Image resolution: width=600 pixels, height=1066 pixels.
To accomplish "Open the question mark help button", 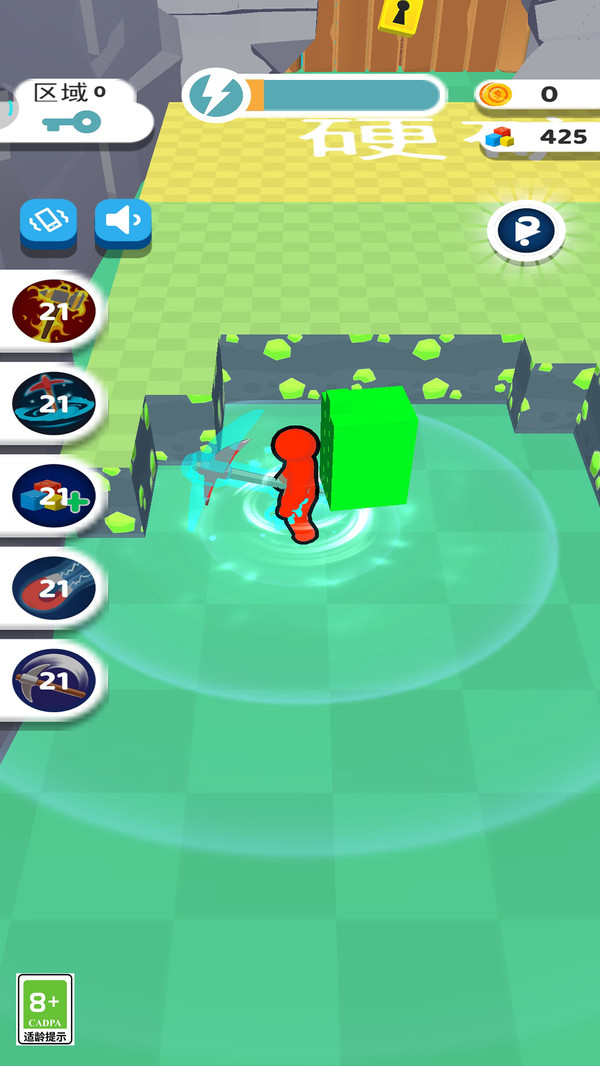I will 526,231.
